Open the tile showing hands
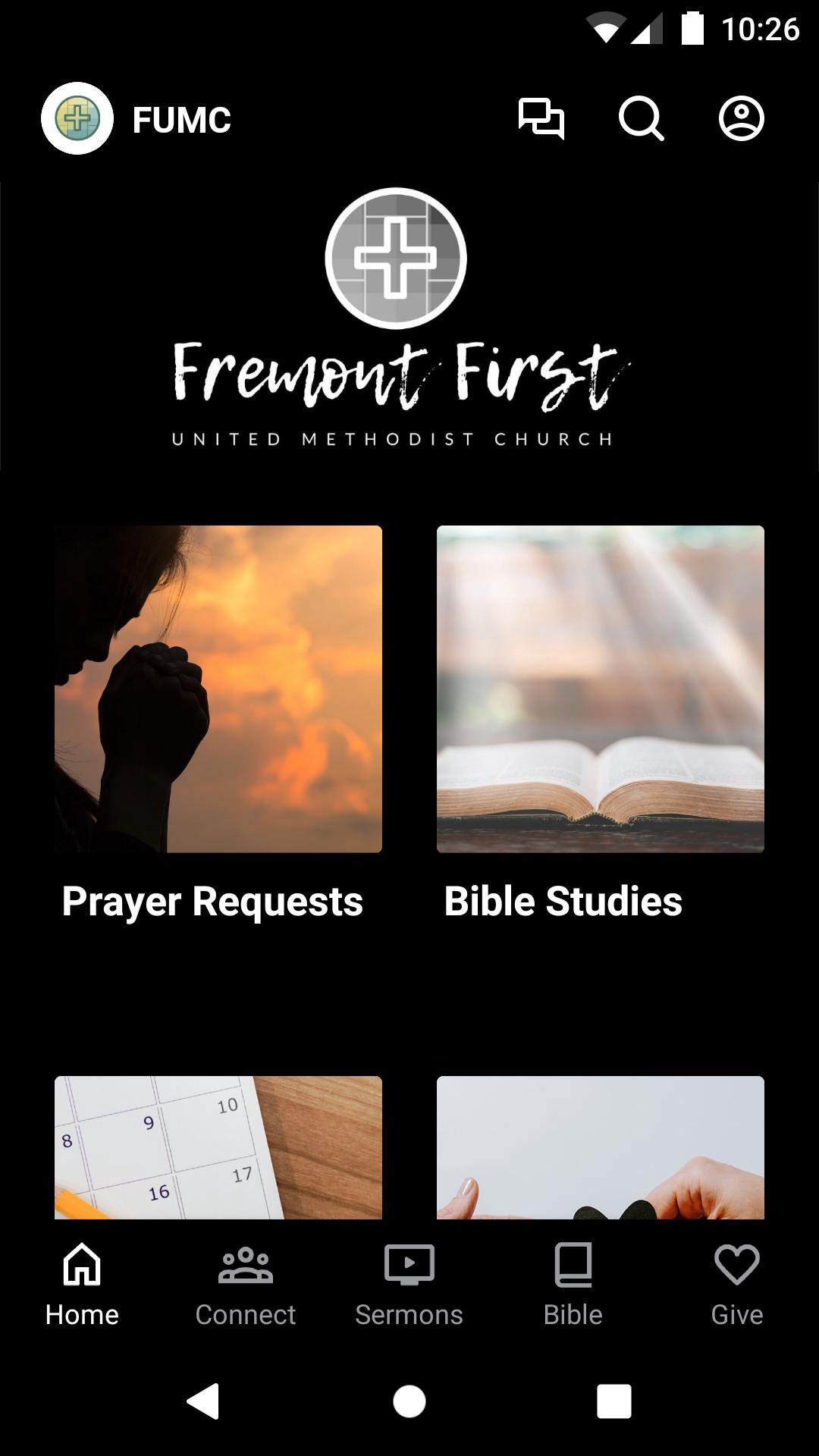 tap(601, 1147)
